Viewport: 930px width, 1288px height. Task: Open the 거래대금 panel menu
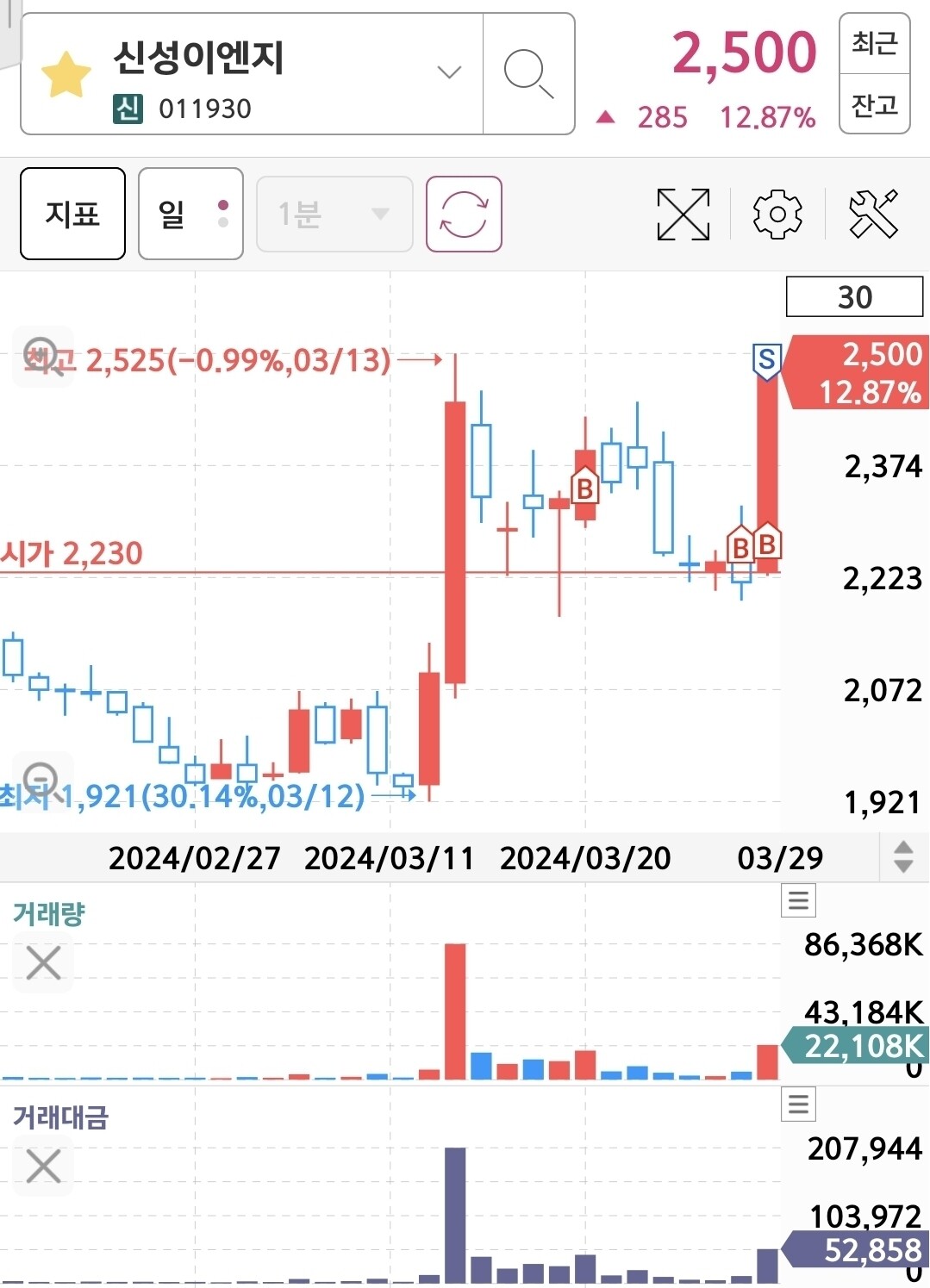pos(798,1104)
